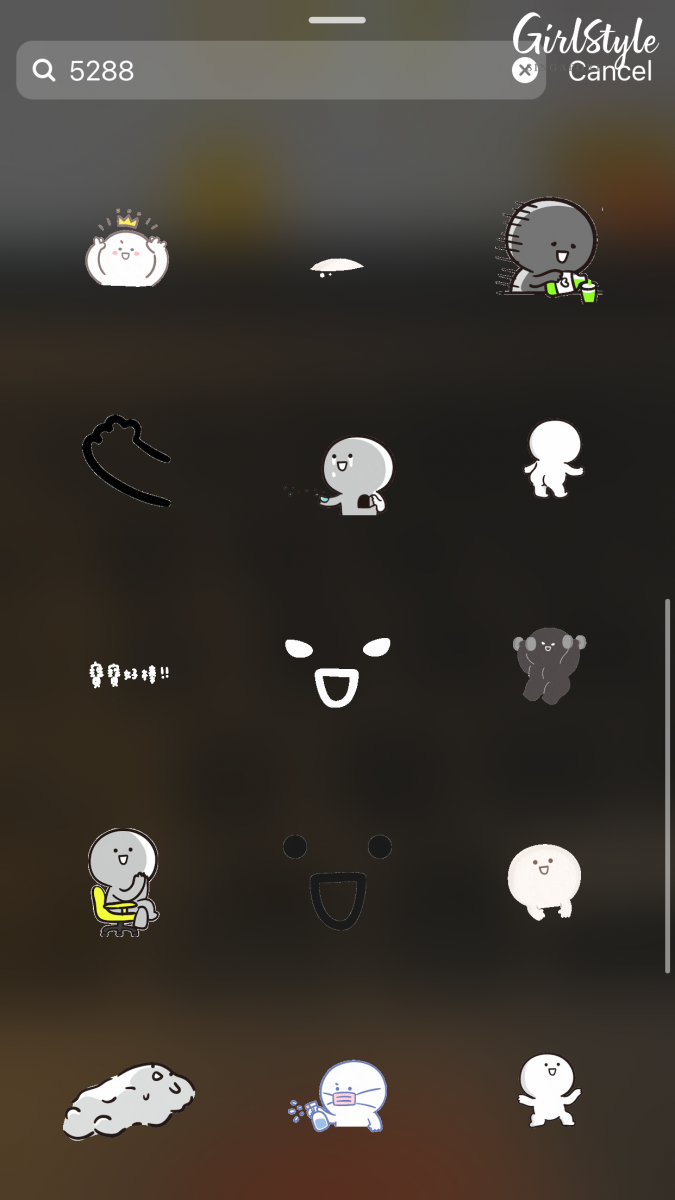Add the white character with open arms
This screenshot has height=1200, width=675.
click(x=548, y=1090)
